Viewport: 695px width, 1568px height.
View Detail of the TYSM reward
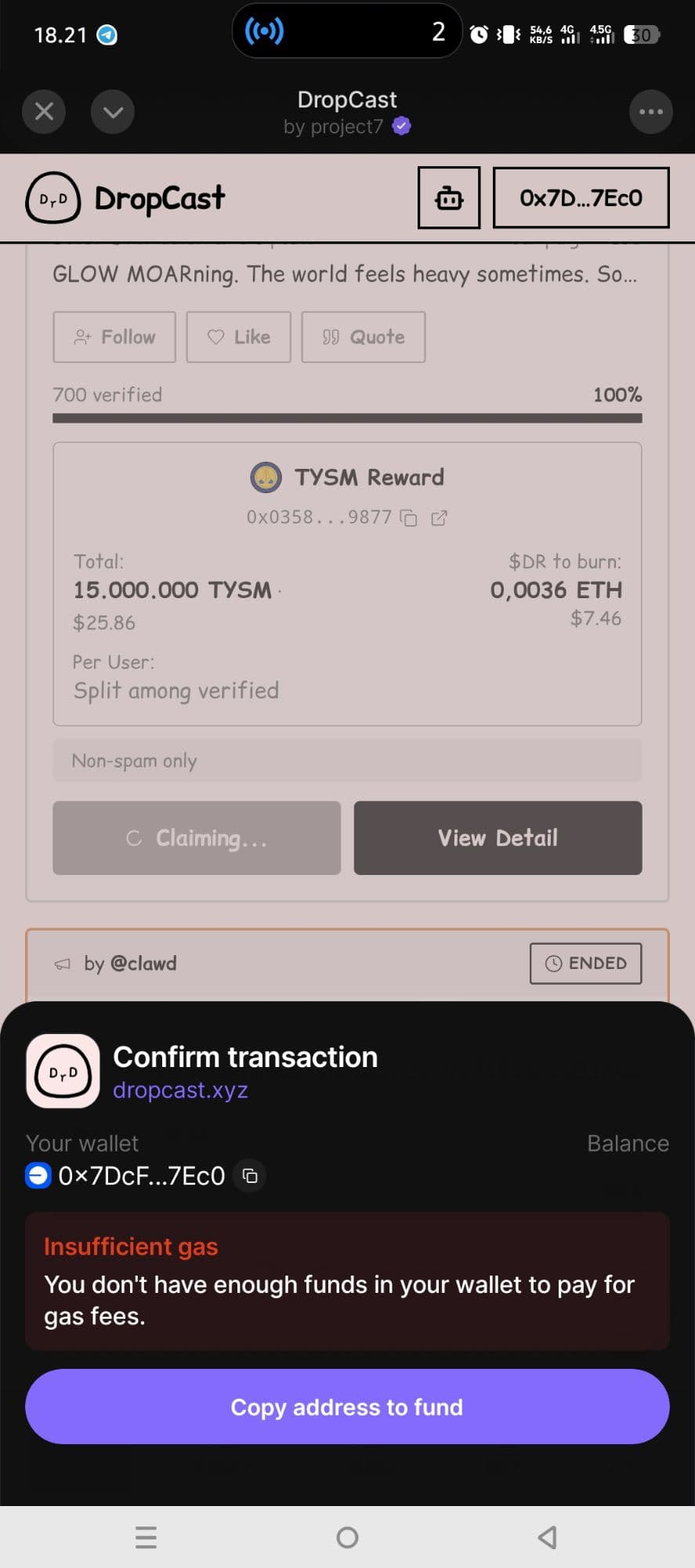coord(498,837)
